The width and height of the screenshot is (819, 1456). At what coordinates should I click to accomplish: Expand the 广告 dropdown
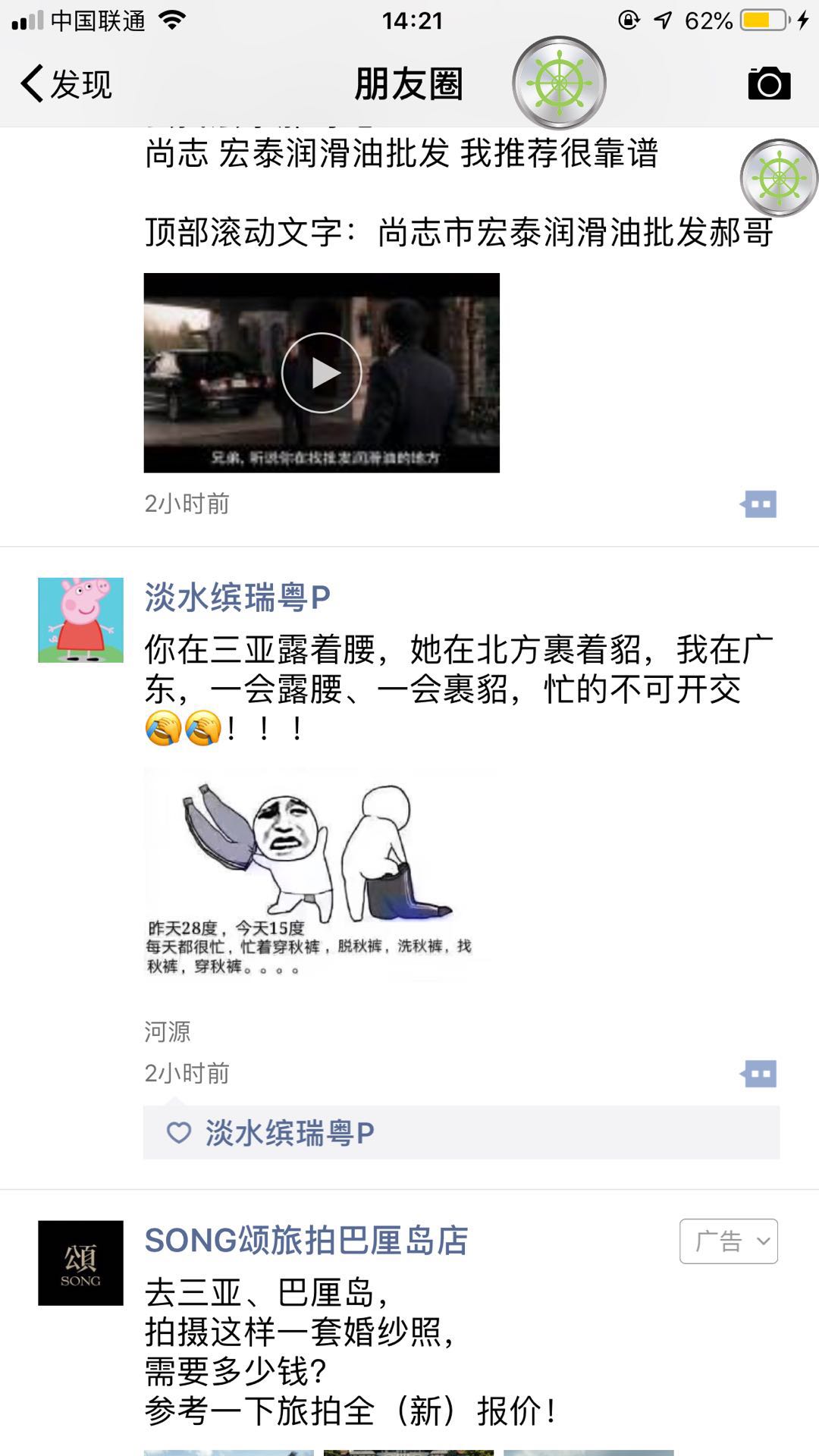click(729, 1241)
